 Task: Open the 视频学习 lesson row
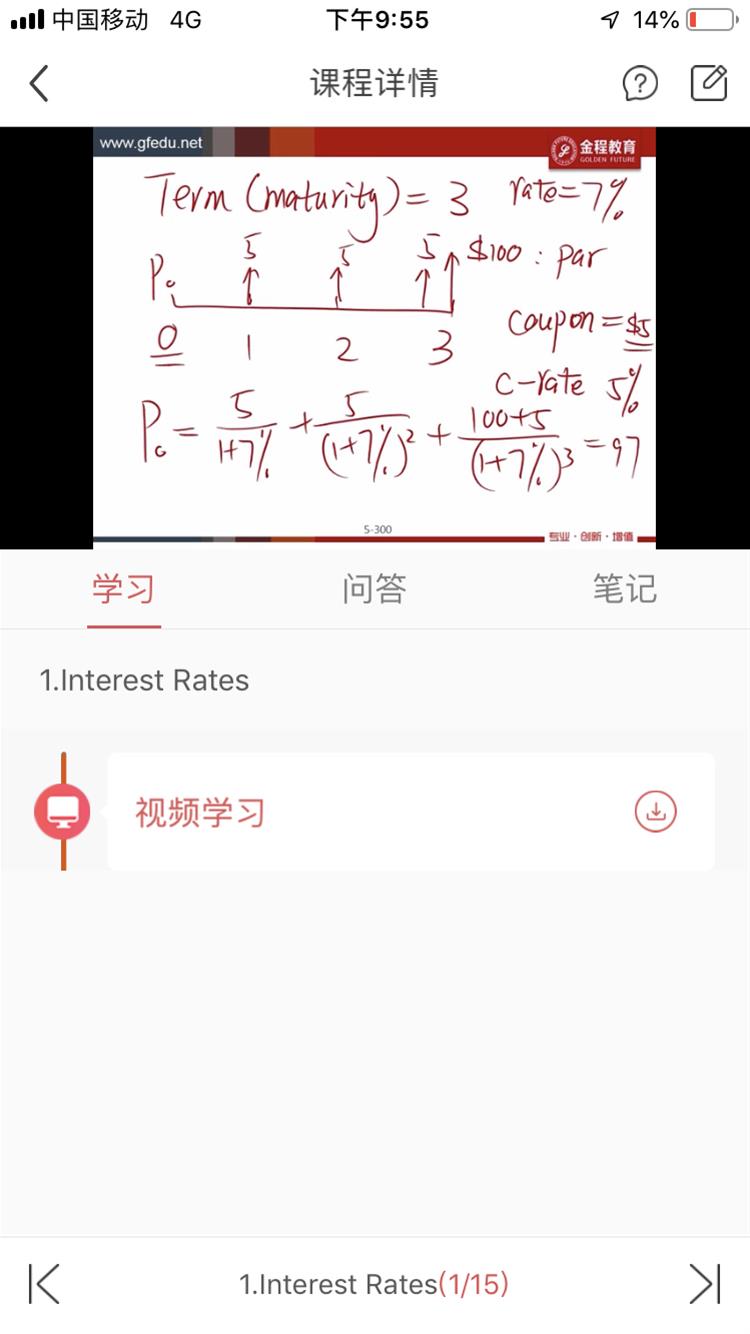pyautogui.click(x=410, y=812)
